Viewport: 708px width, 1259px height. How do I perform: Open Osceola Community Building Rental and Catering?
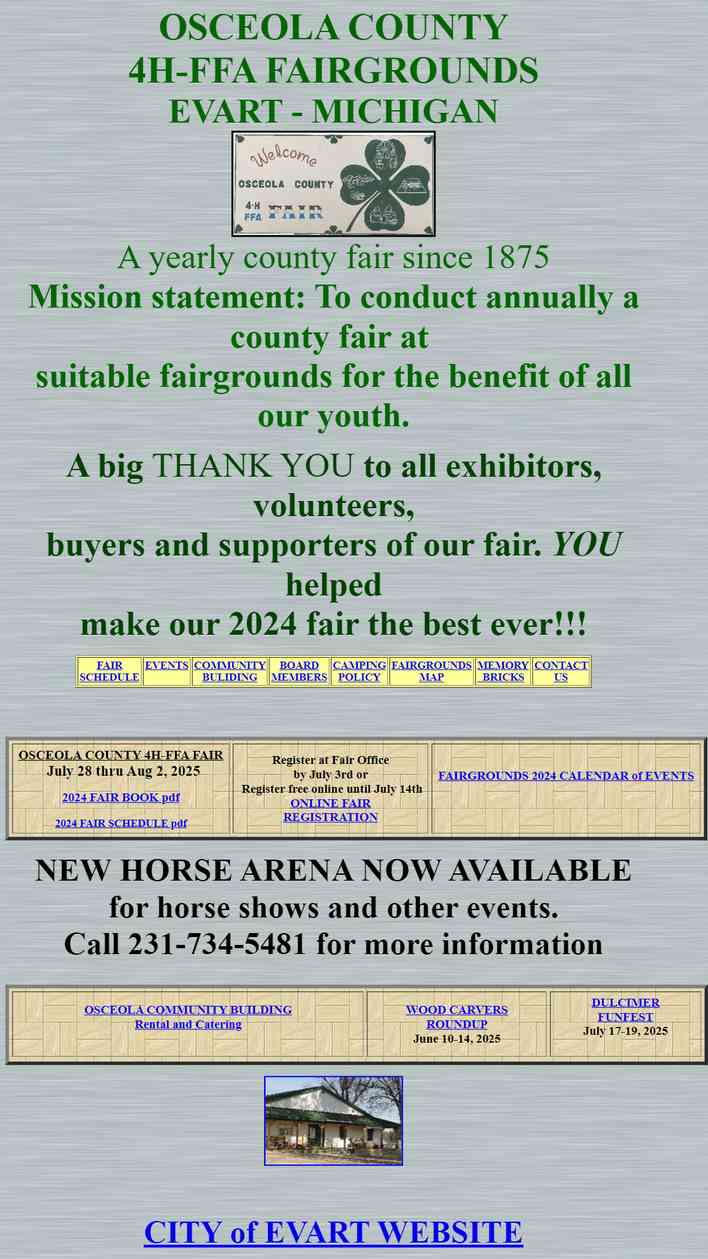(188, 1017)
